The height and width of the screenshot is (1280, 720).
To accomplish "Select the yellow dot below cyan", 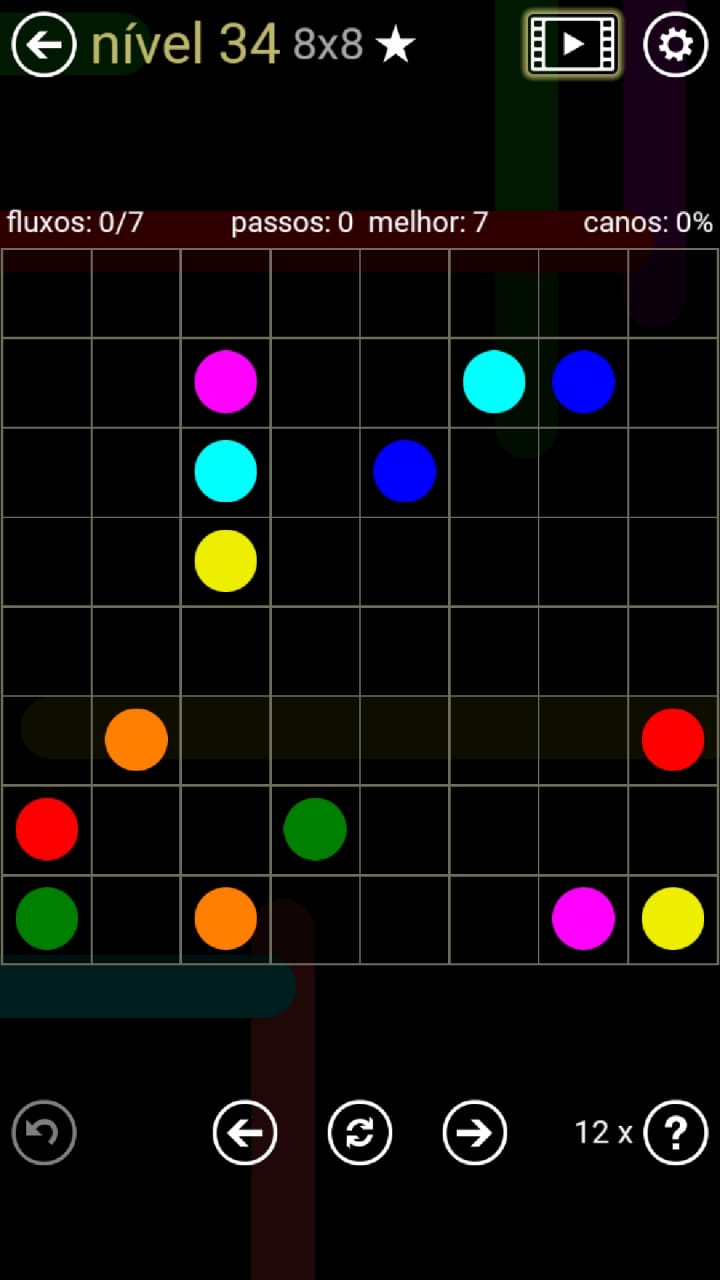I will click(225, 561).
